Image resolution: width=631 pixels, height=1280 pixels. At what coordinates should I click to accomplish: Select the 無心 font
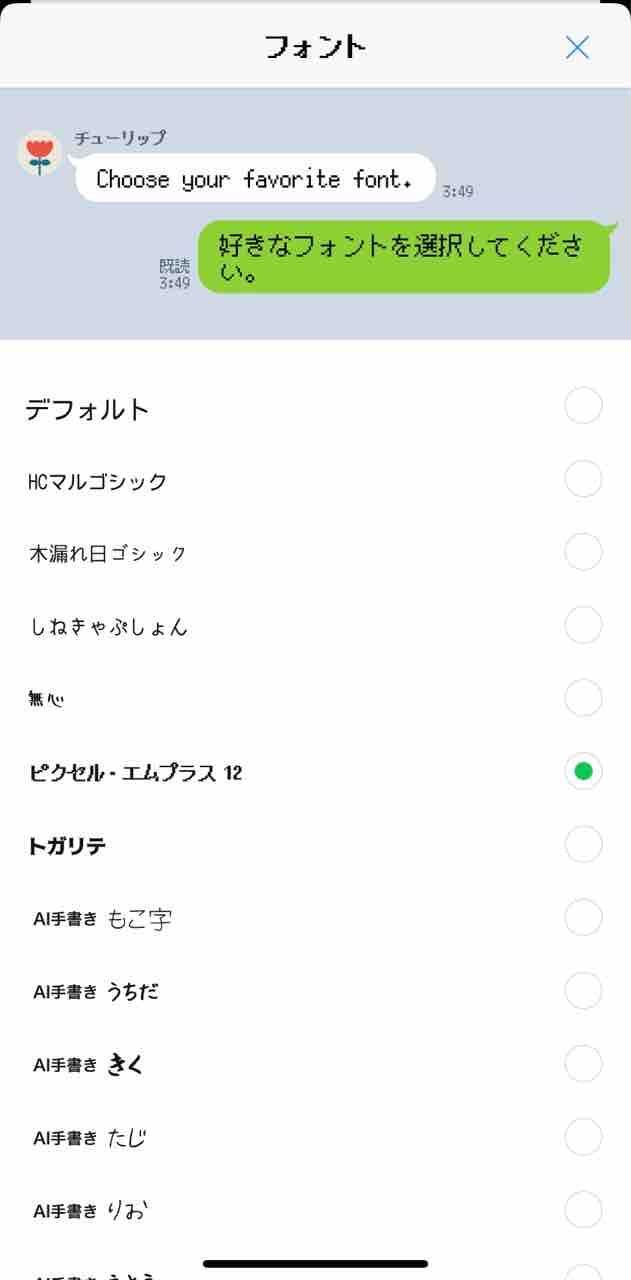583,699
